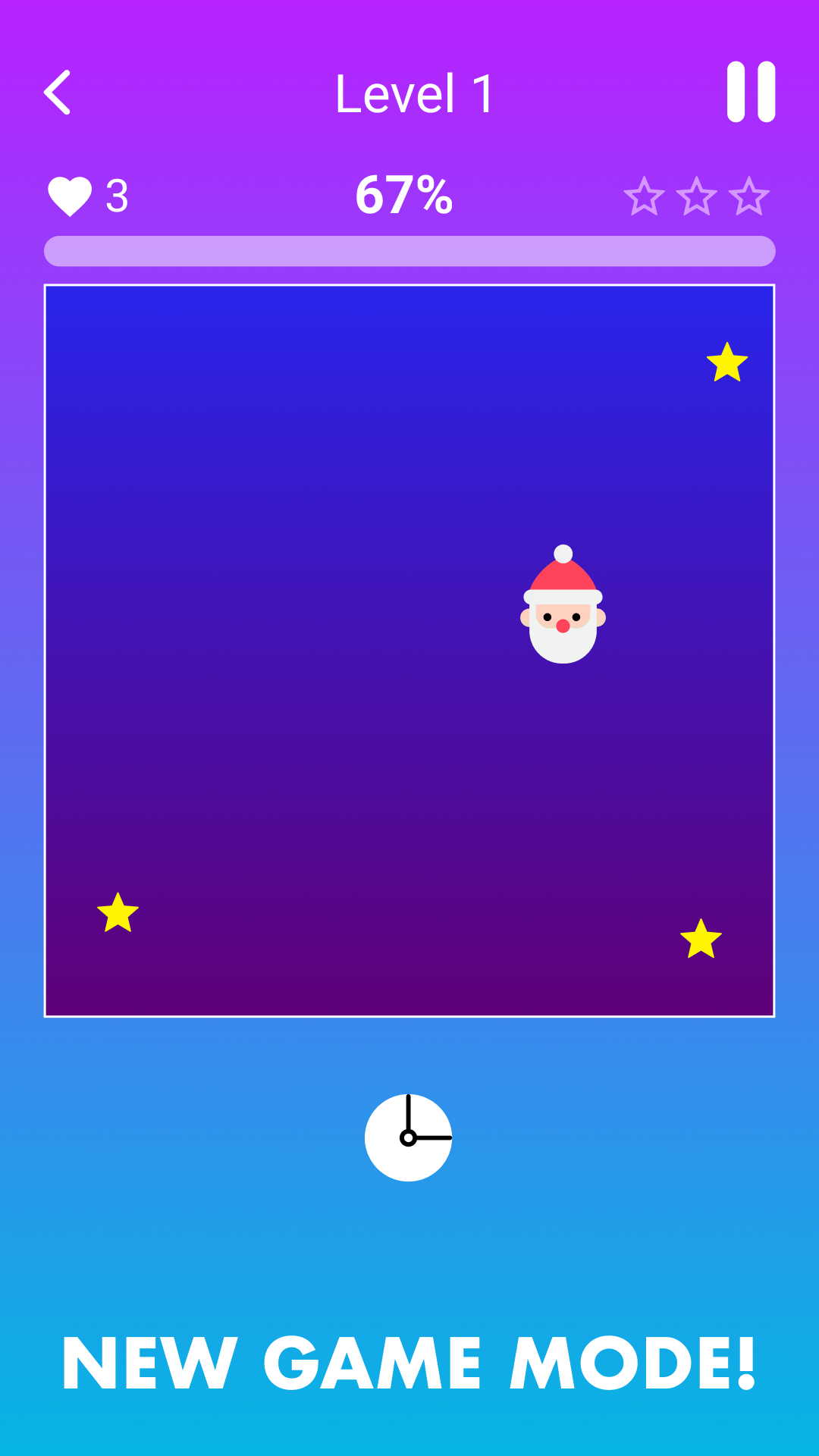Pause the game
Viewport: 819px width, 1456px height.
pos(751,92)
